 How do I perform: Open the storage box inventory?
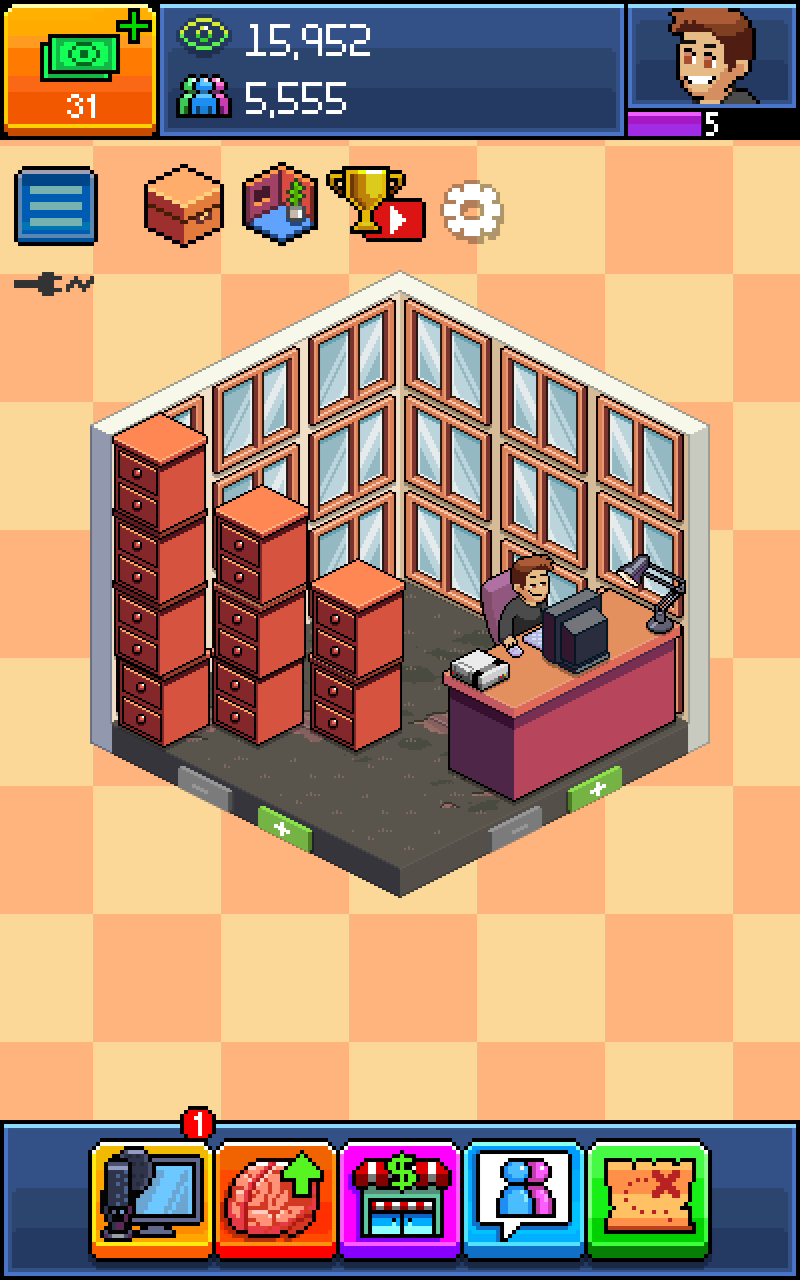(x=184, y=206)
